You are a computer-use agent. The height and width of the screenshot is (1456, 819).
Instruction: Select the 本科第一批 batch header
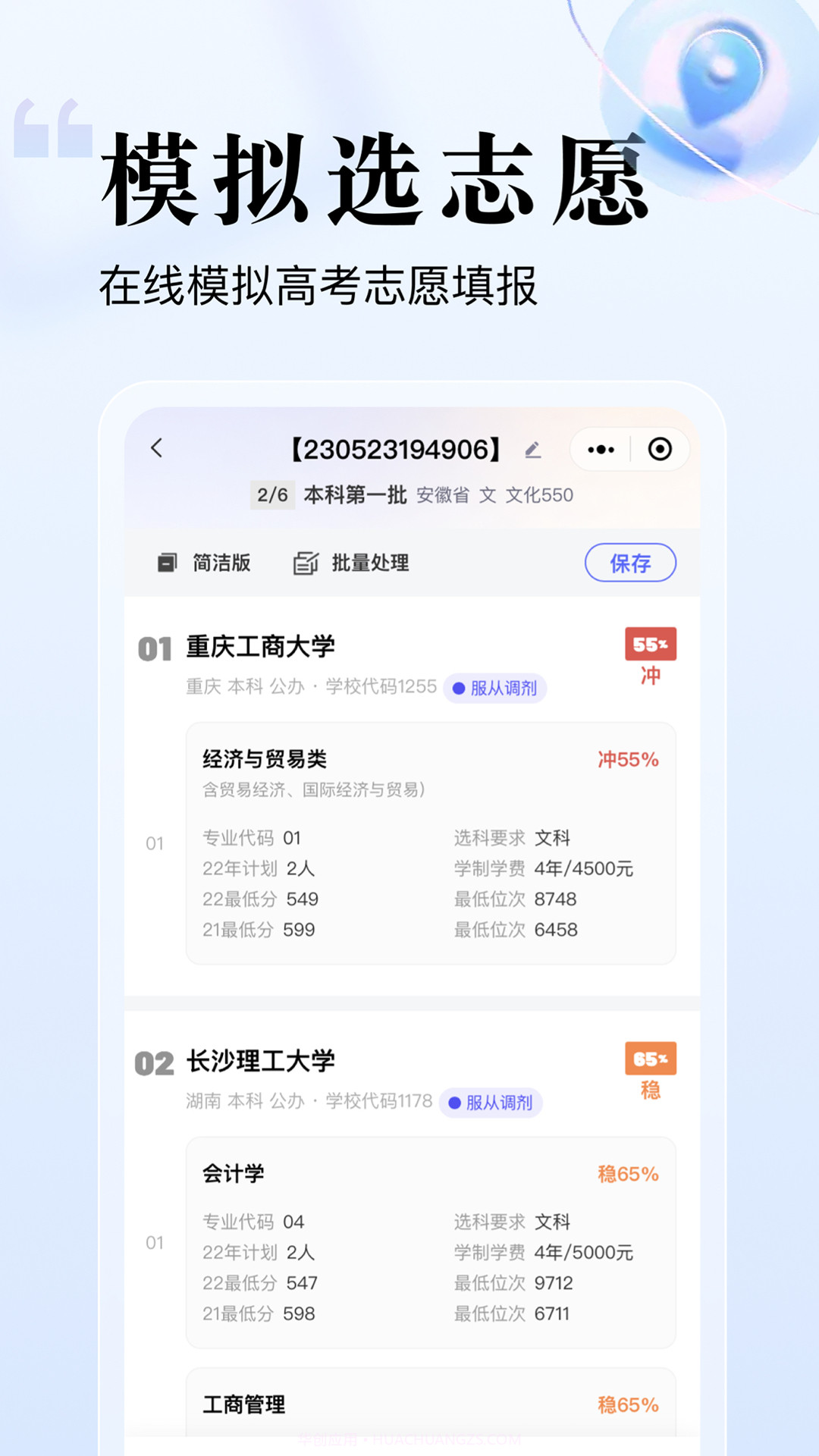pos(353,495)
